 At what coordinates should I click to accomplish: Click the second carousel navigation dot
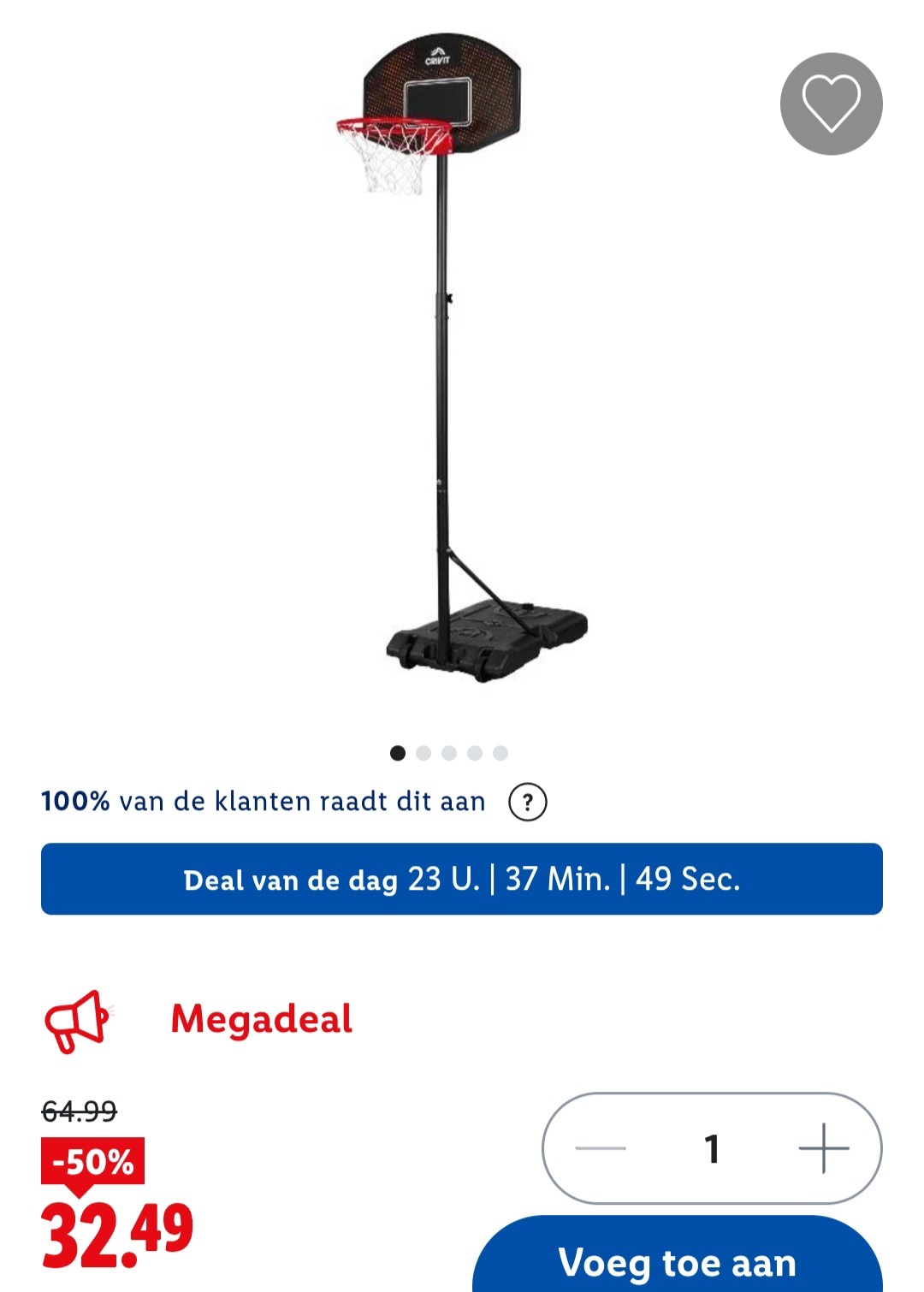(423, 753)
